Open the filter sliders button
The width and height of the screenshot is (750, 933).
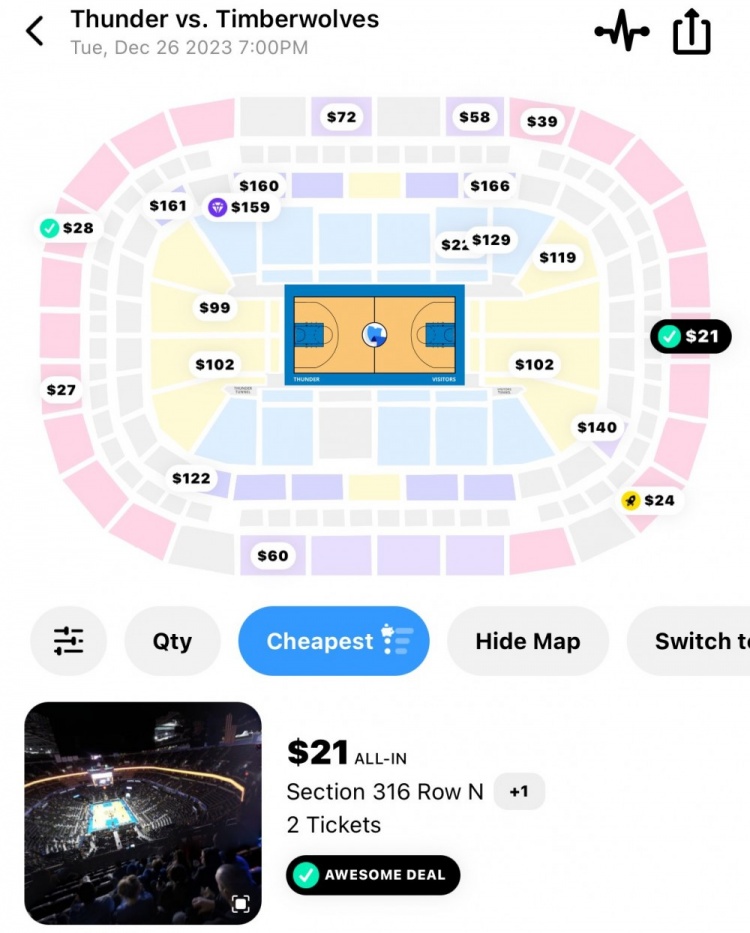coord(68,641)
